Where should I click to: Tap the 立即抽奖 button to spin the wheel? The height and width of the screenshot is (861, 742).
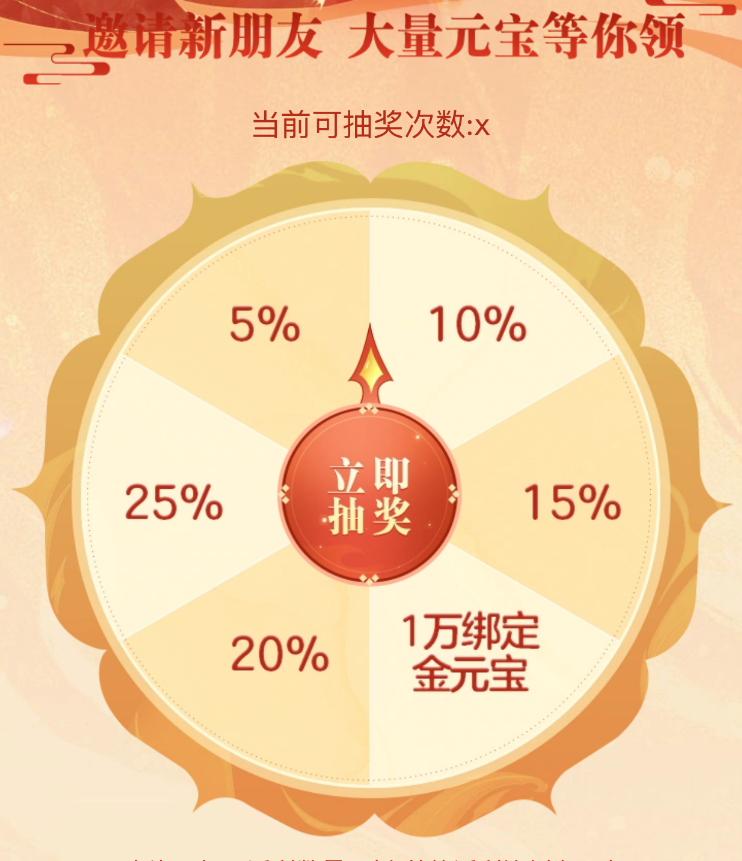pyautogui.click(x=369, y=497)
